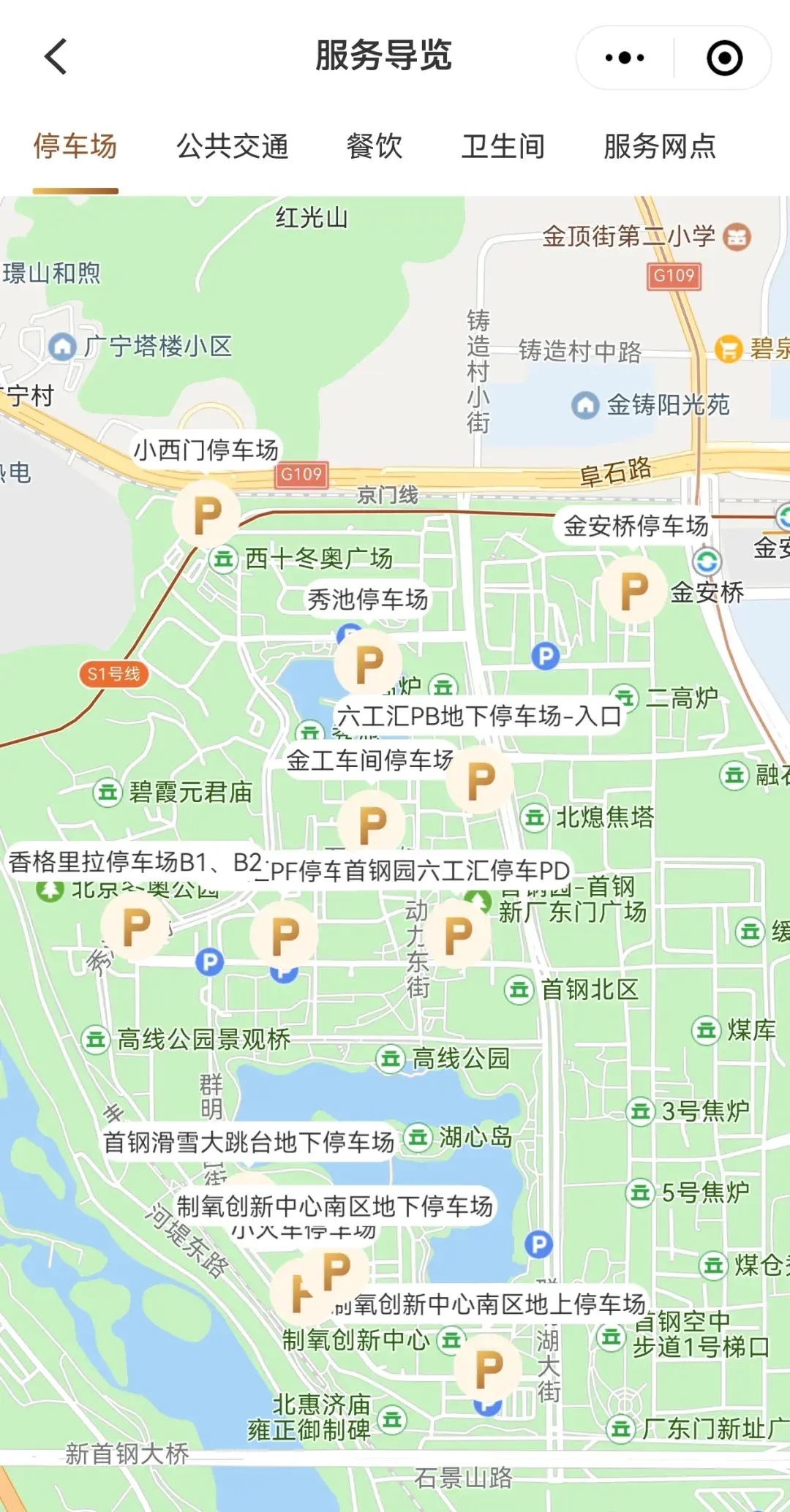Switch to the 卫生间 tab
The height and width of the screenshot is (1512, 790).
pyautogui.click(x=503, y=146)
